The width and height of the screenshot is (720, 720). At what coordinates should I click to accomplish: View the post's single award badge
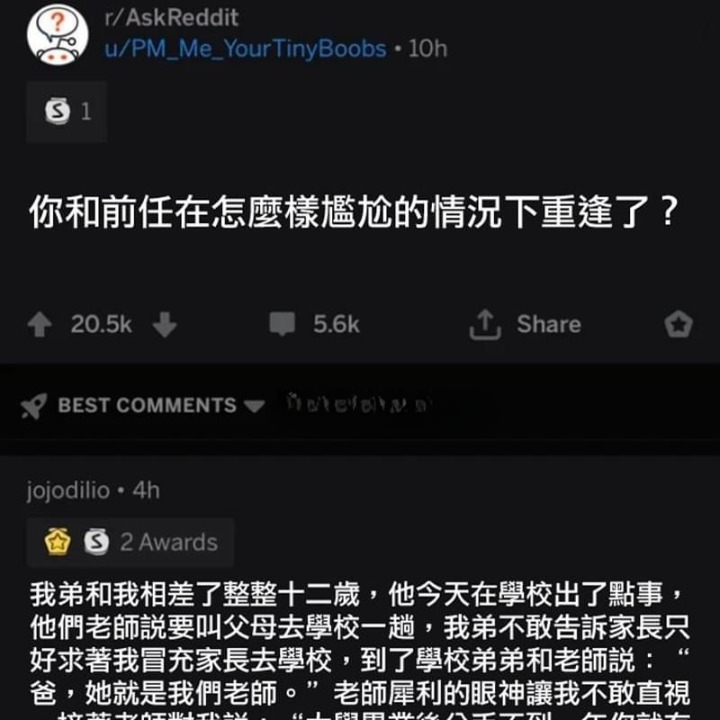click(66, 111)
